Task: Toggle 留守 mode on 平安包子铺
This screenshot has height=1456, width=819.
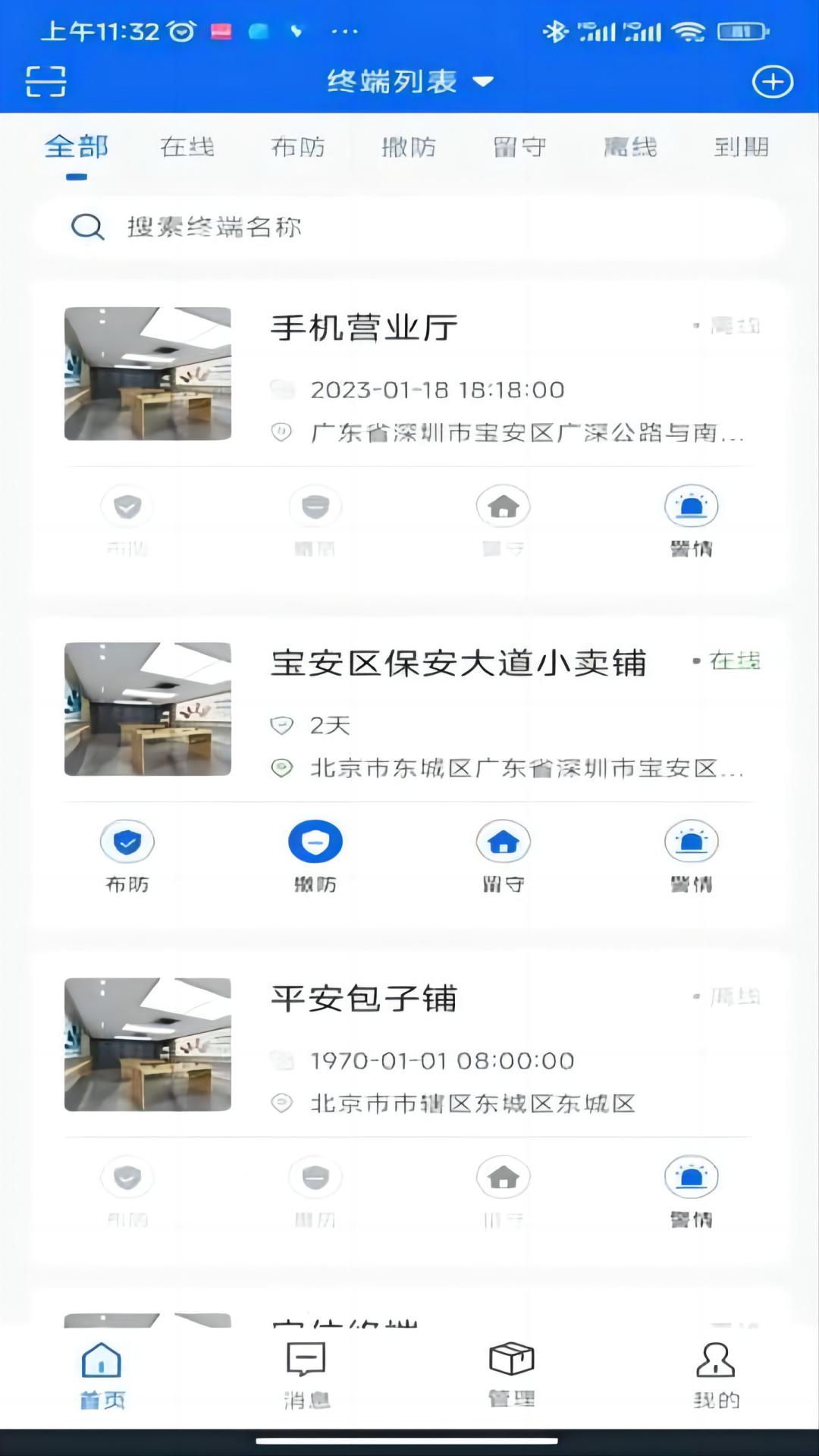Action: click(503, 1178)
